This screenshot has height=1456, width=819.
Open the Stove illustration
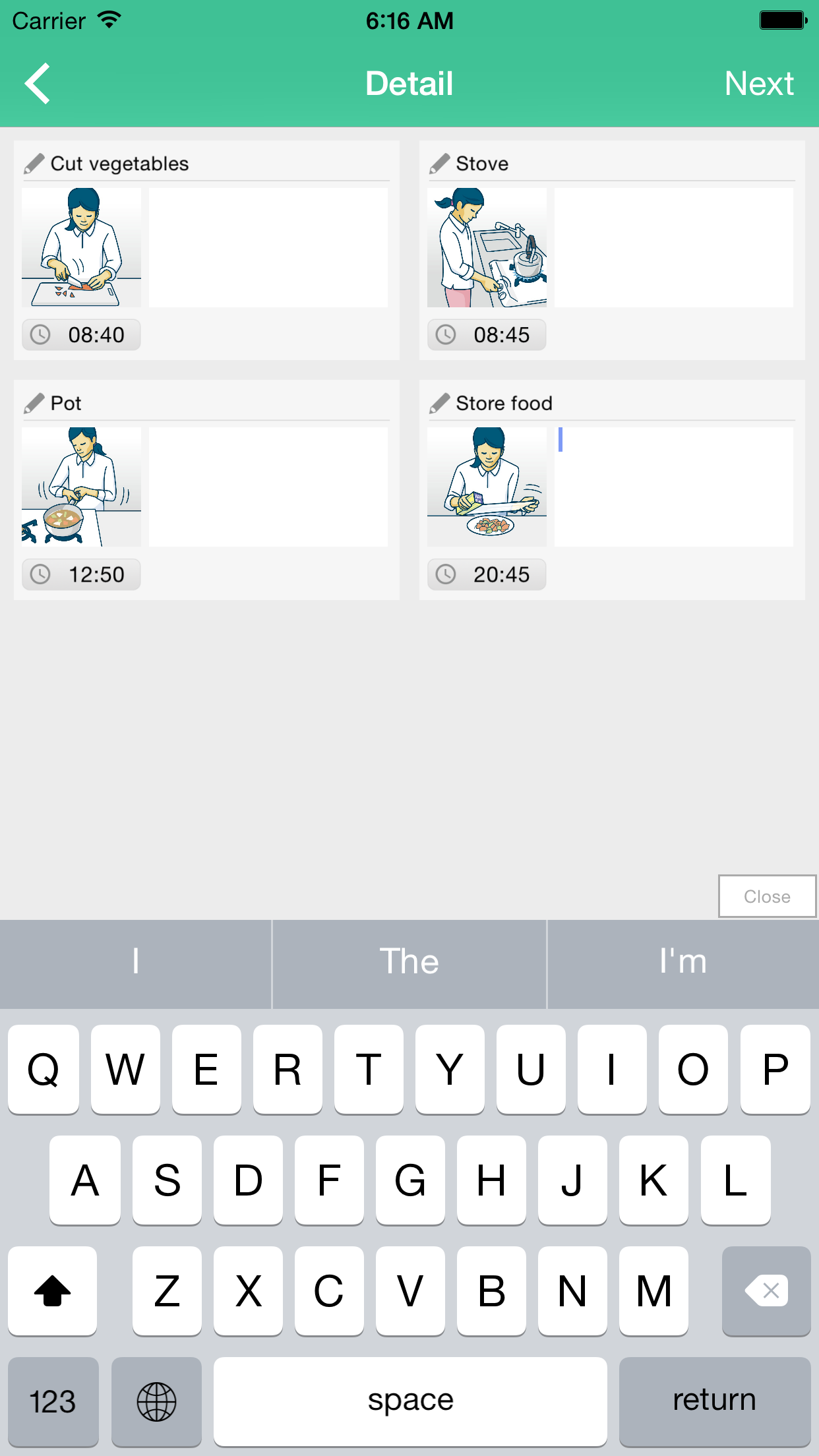point(487,247)
